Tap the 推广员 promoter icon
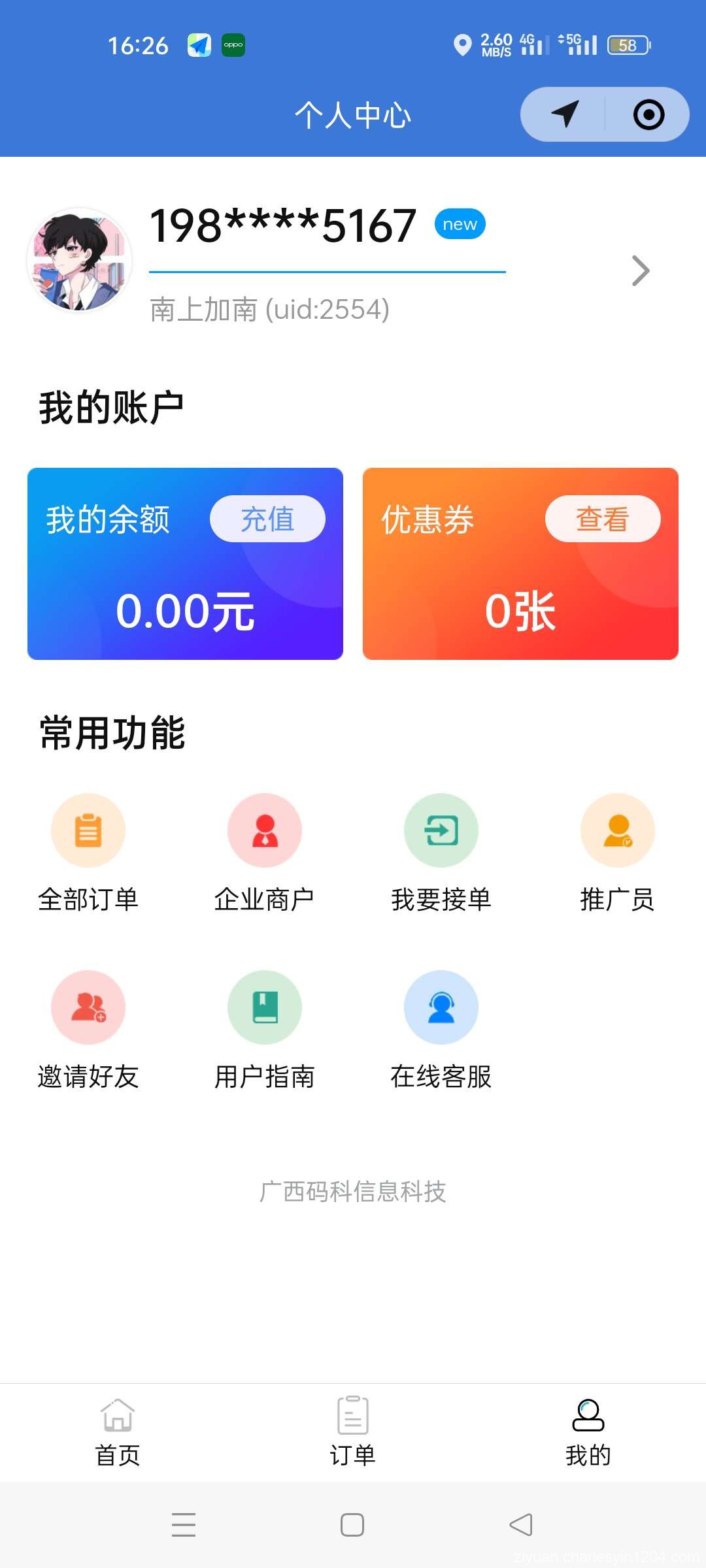Screen dimensions: 706x1568 pos(618,830)
